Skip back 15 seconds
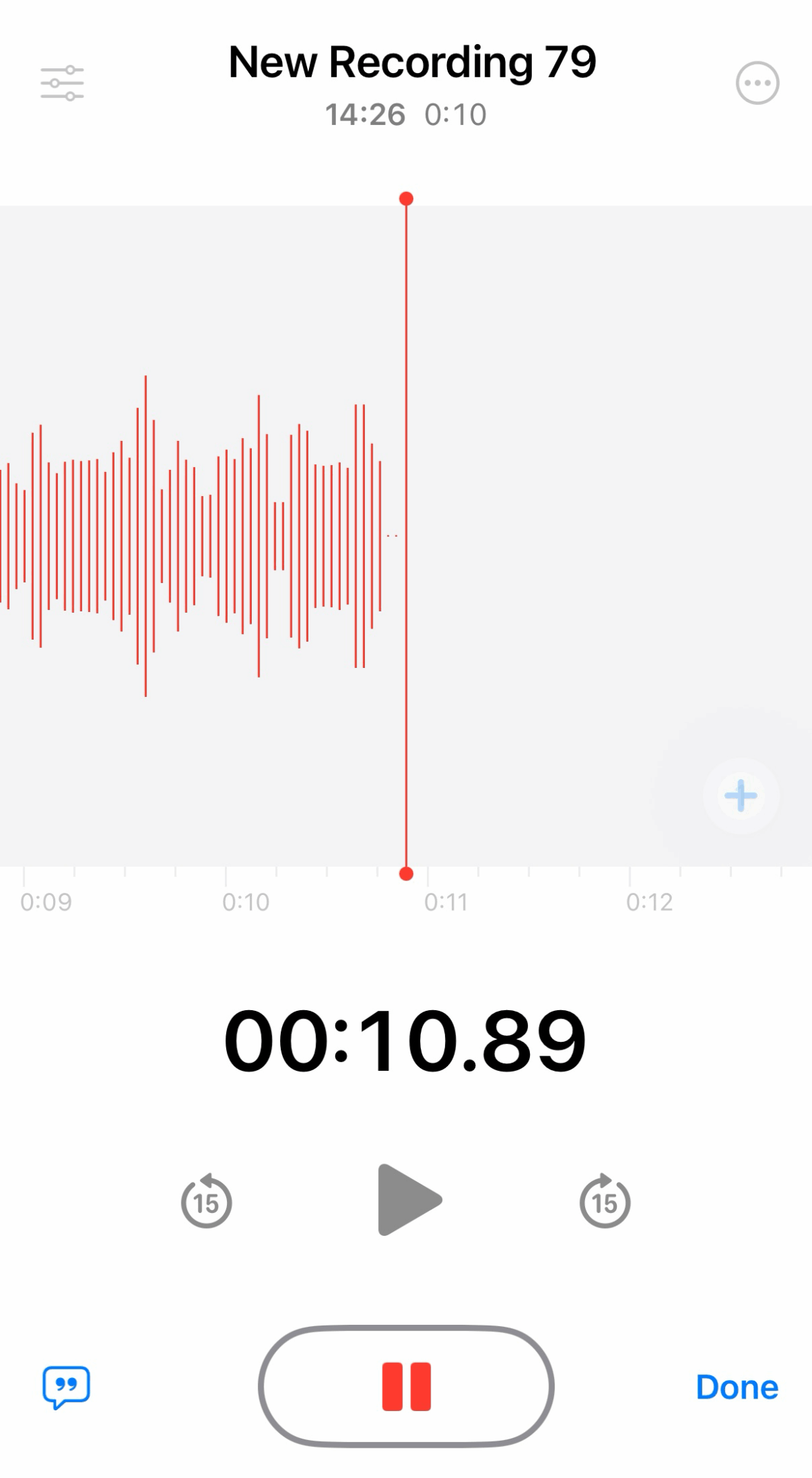812x1478 pixels. (x=206, y=1201)
